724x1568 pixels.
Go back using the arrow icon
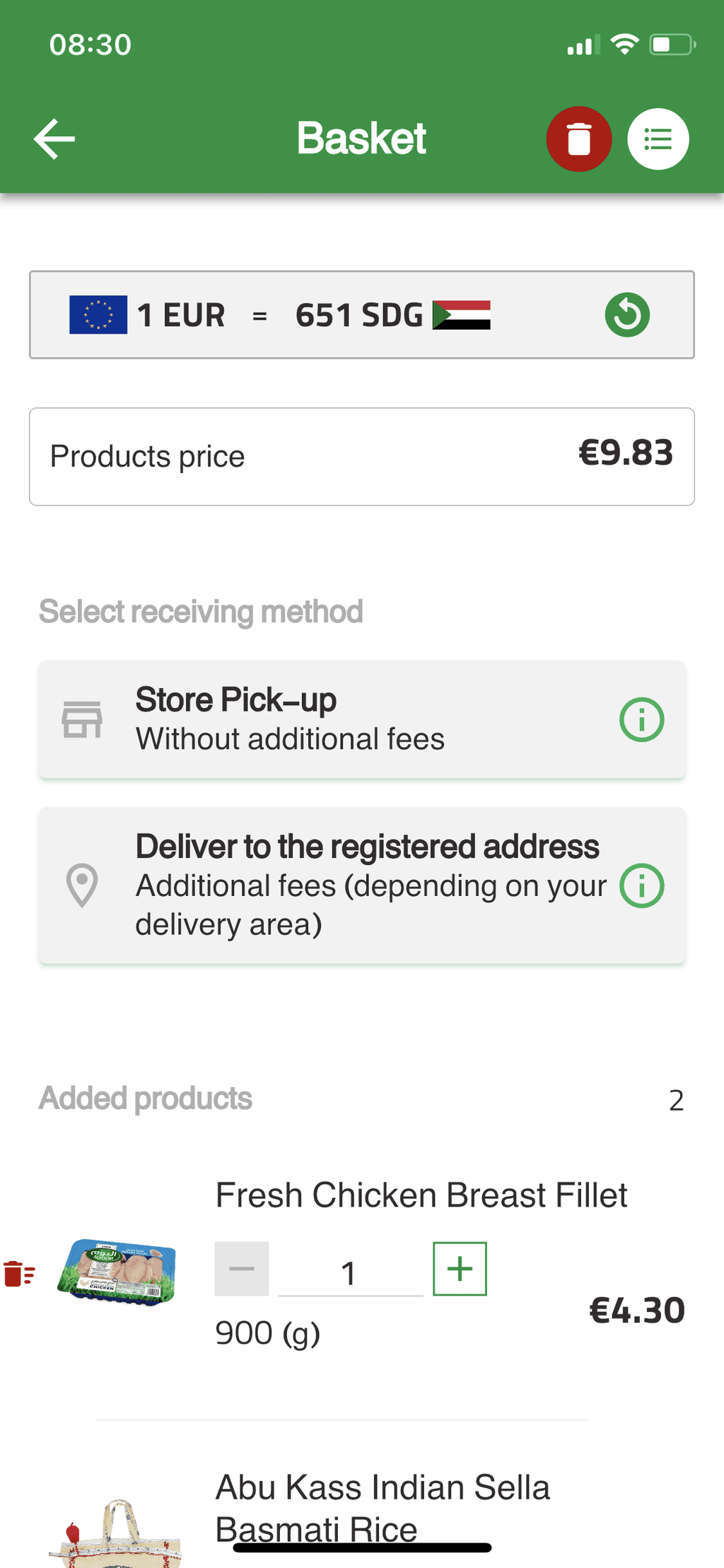click(x=54, y=139)
